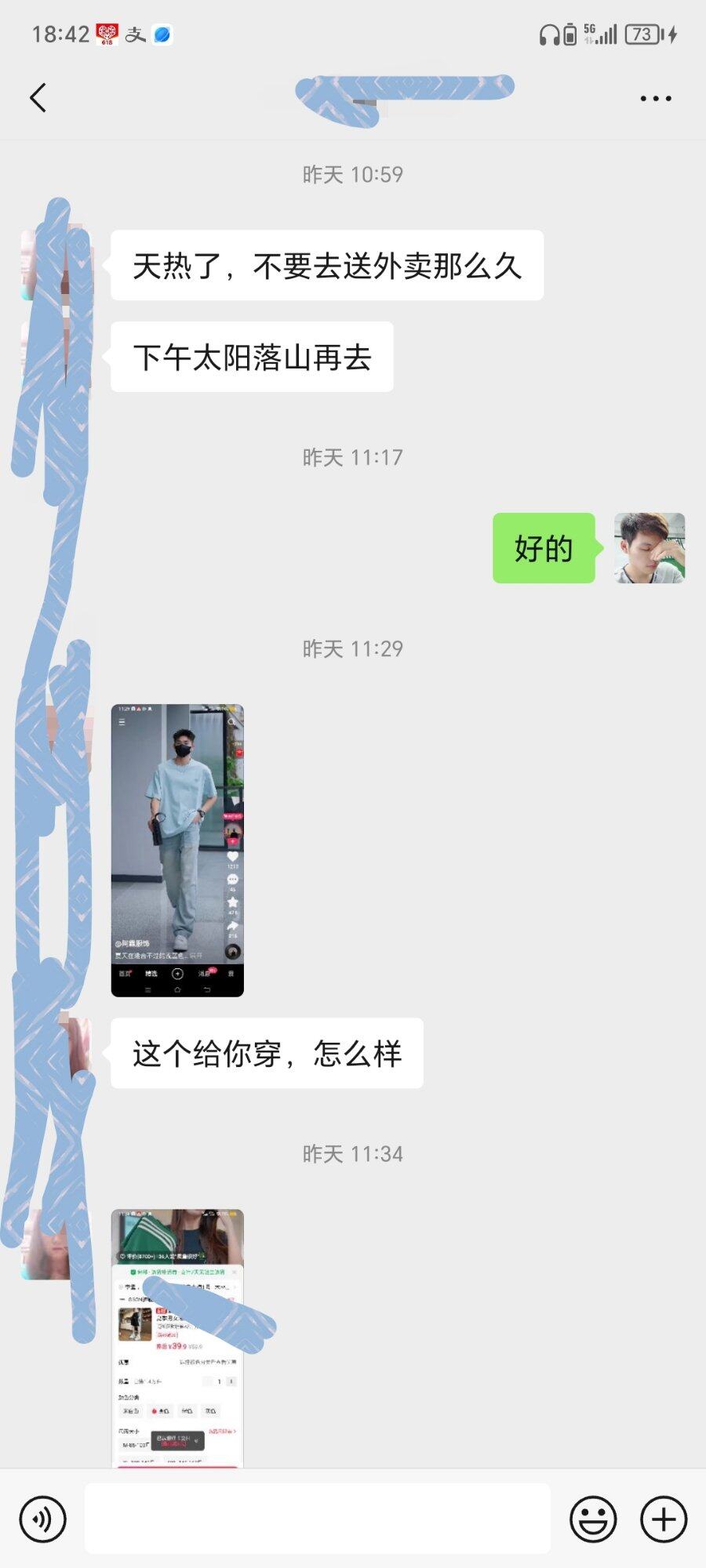Viewport: 706px width, 1568px height.
Task: Open the chat info overflow menu
Action: [x=655, y=99]
